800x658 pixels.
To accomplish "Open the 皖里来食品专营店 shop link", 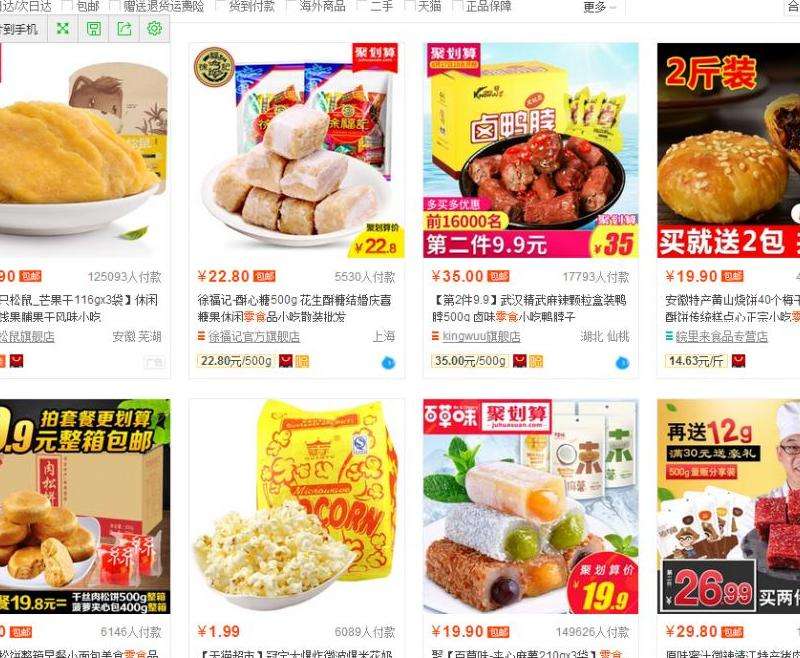I will click(x=720, y=337).
